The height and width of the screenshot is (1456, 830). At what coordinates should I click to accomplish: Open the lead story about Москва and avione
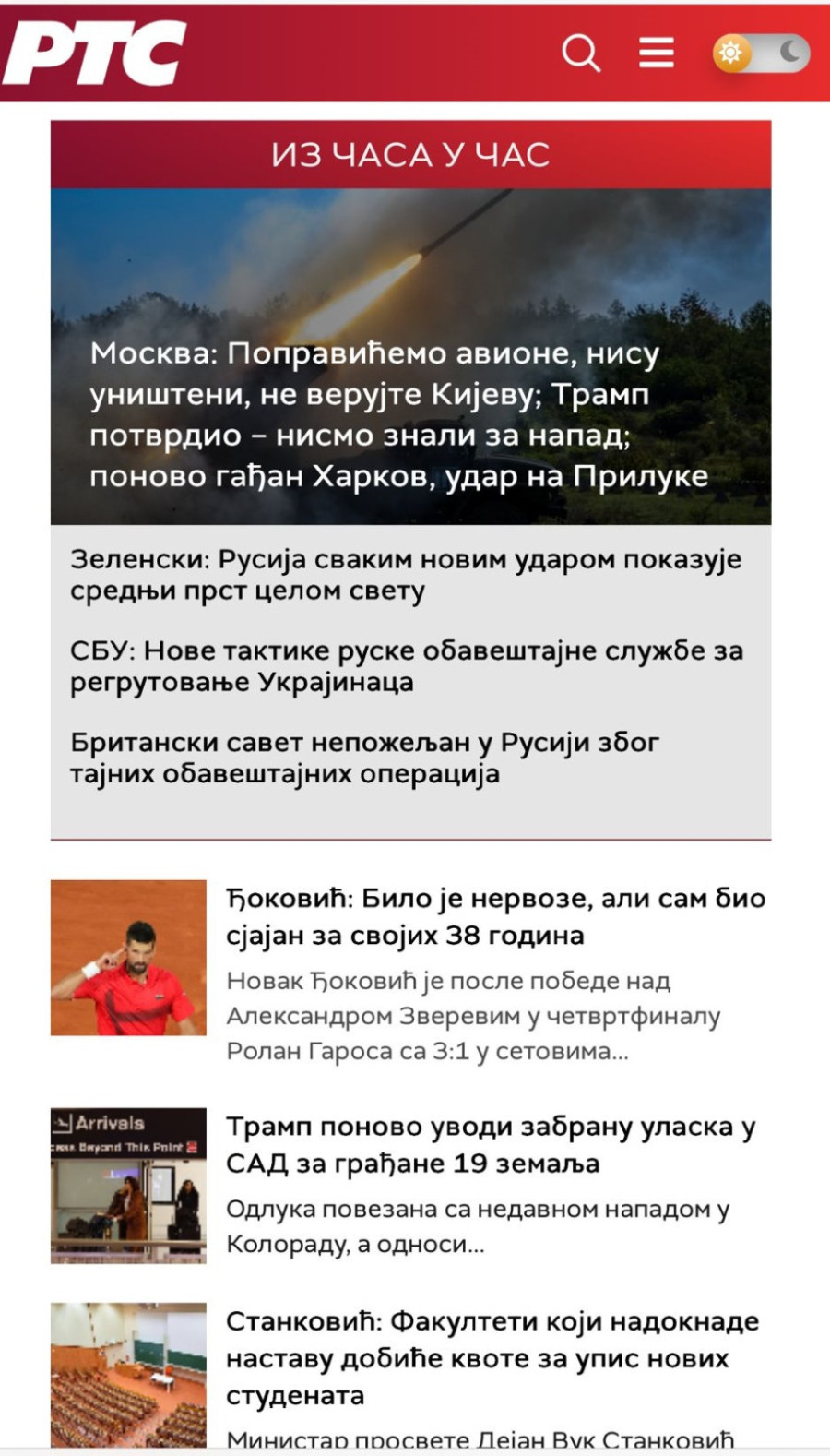coord(399,414)
